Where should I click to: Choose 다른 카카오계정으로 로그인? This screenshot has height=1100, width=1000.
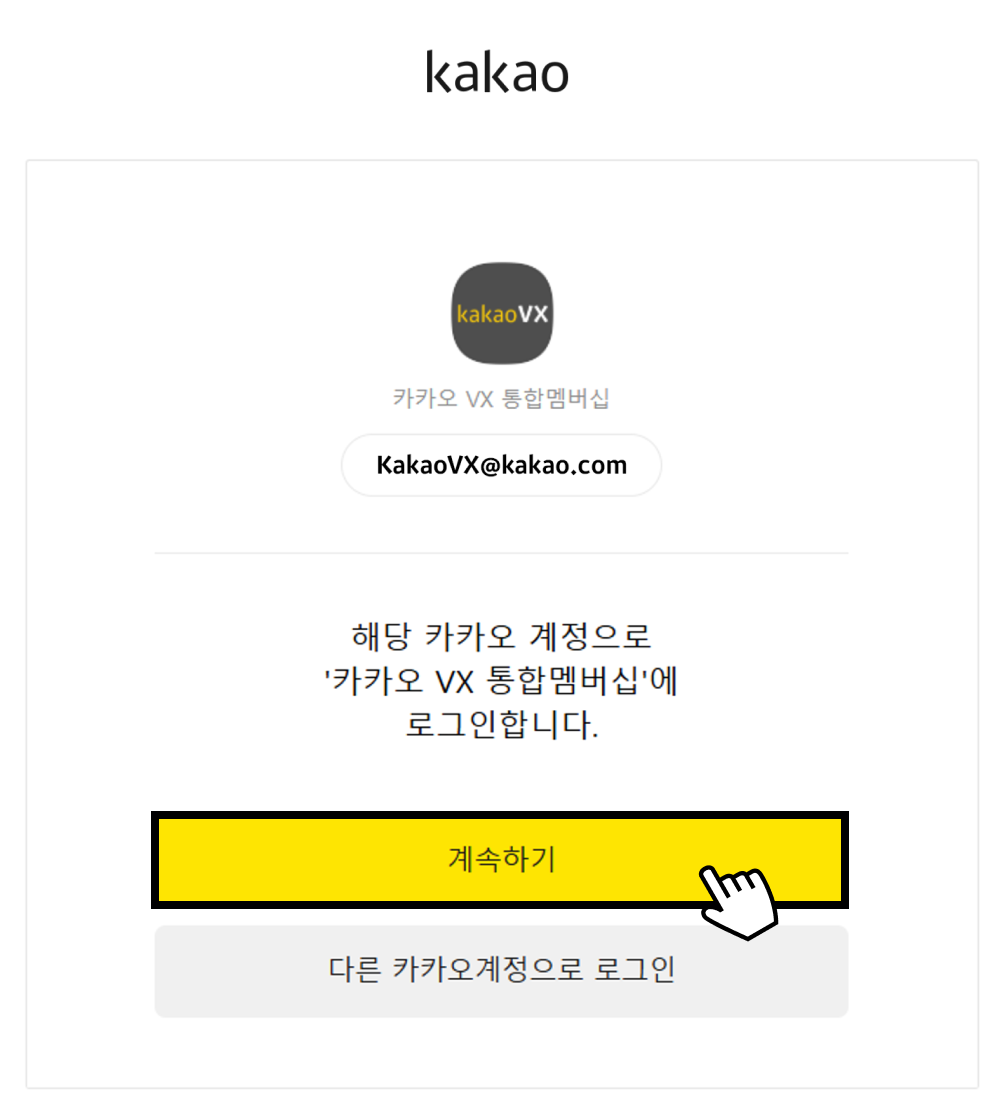(x=501, y=971)
